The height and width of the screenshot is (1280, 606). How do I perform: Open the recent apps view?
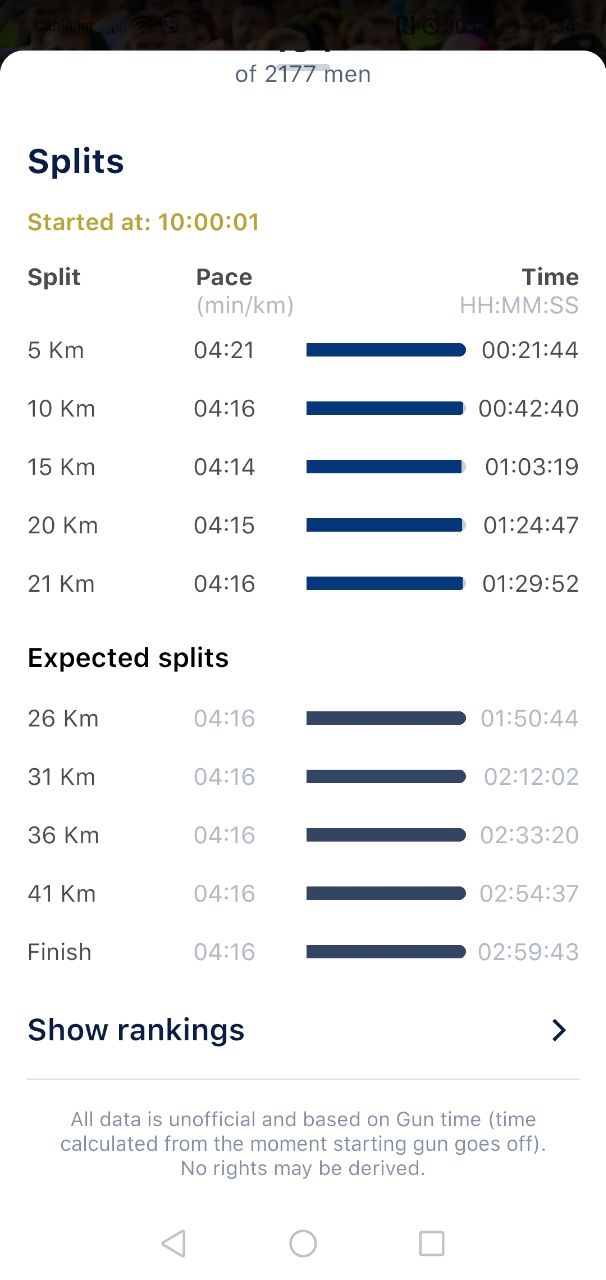[431, 1243]
